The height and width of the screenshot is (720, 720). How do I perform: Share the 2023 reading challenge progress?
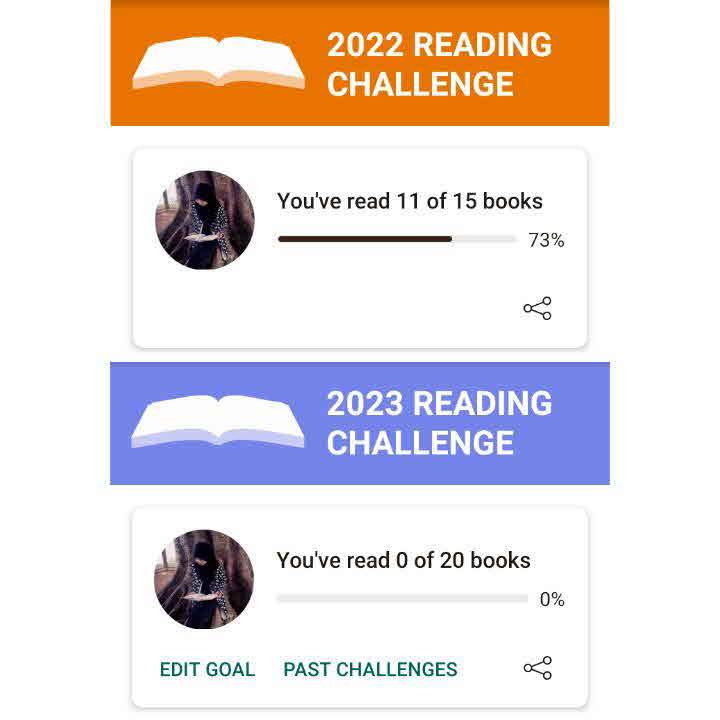(x=537, y=668)
